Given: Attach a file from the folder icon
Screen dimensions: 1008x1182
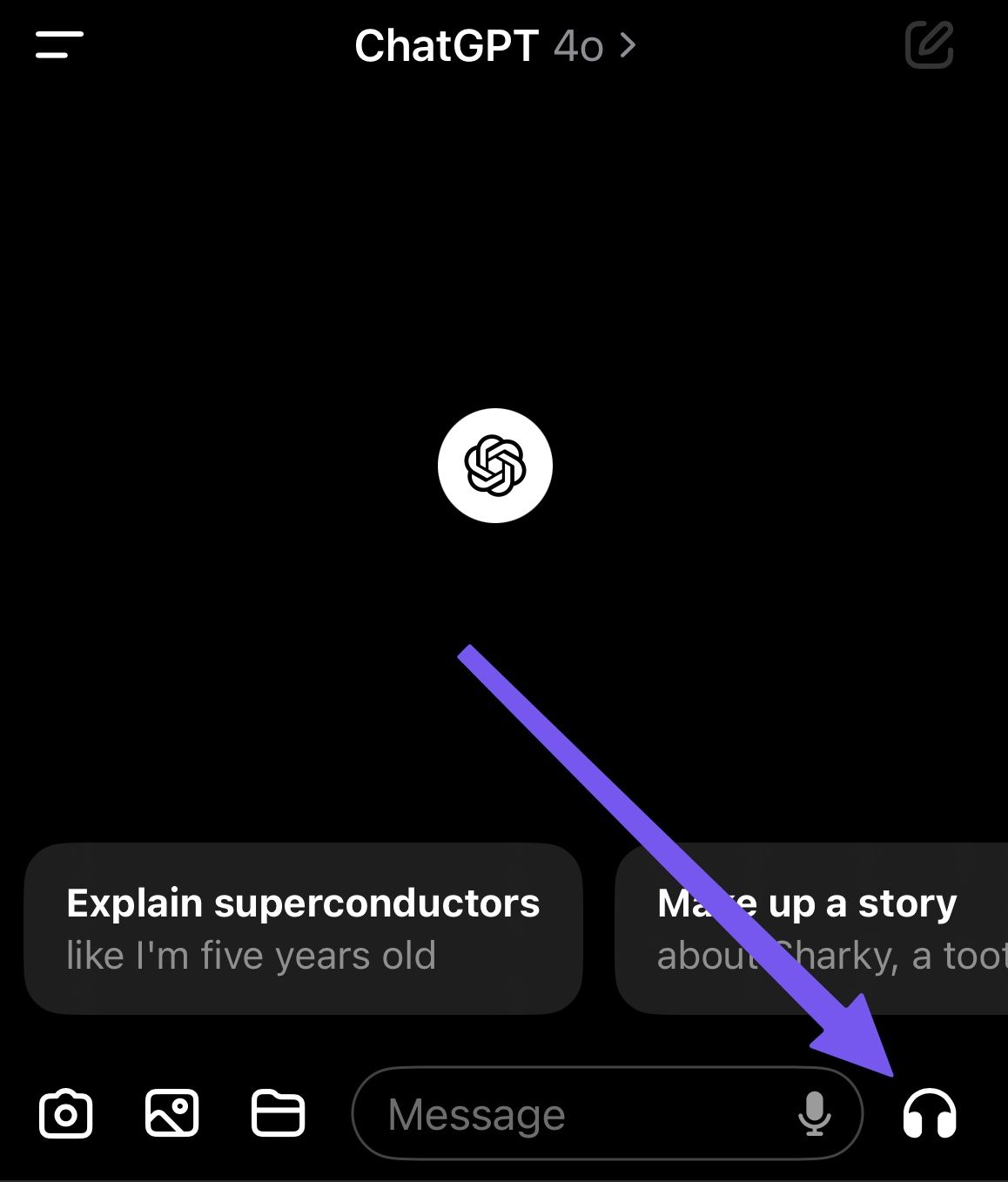Looking at the screenshot, I should 278,1113.
